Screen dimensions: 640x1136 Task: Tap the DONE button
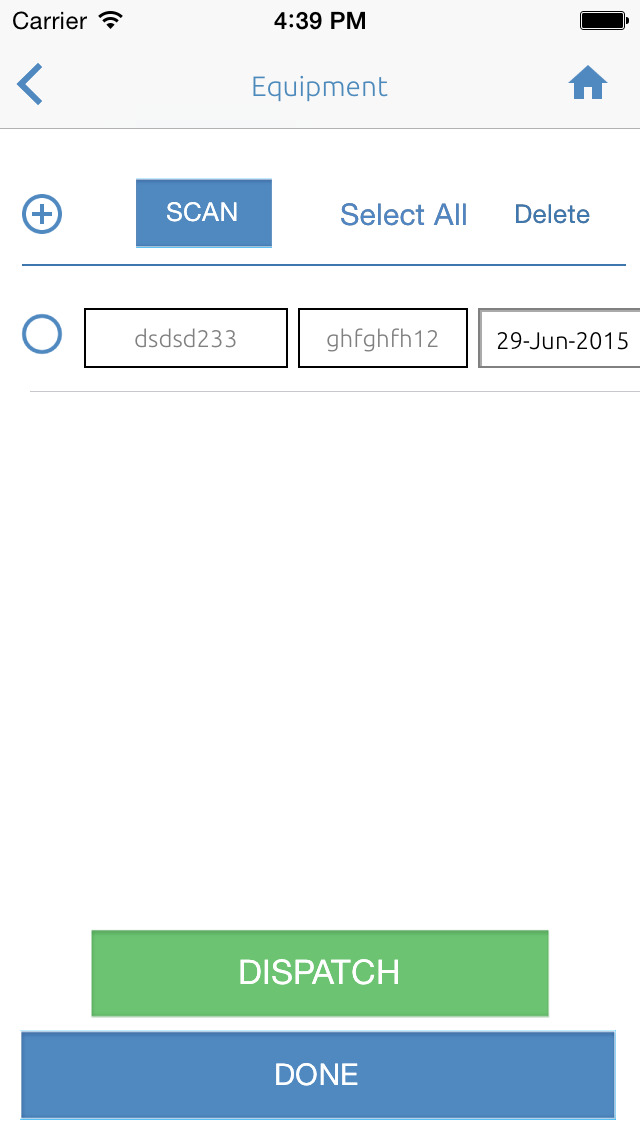317,1074
